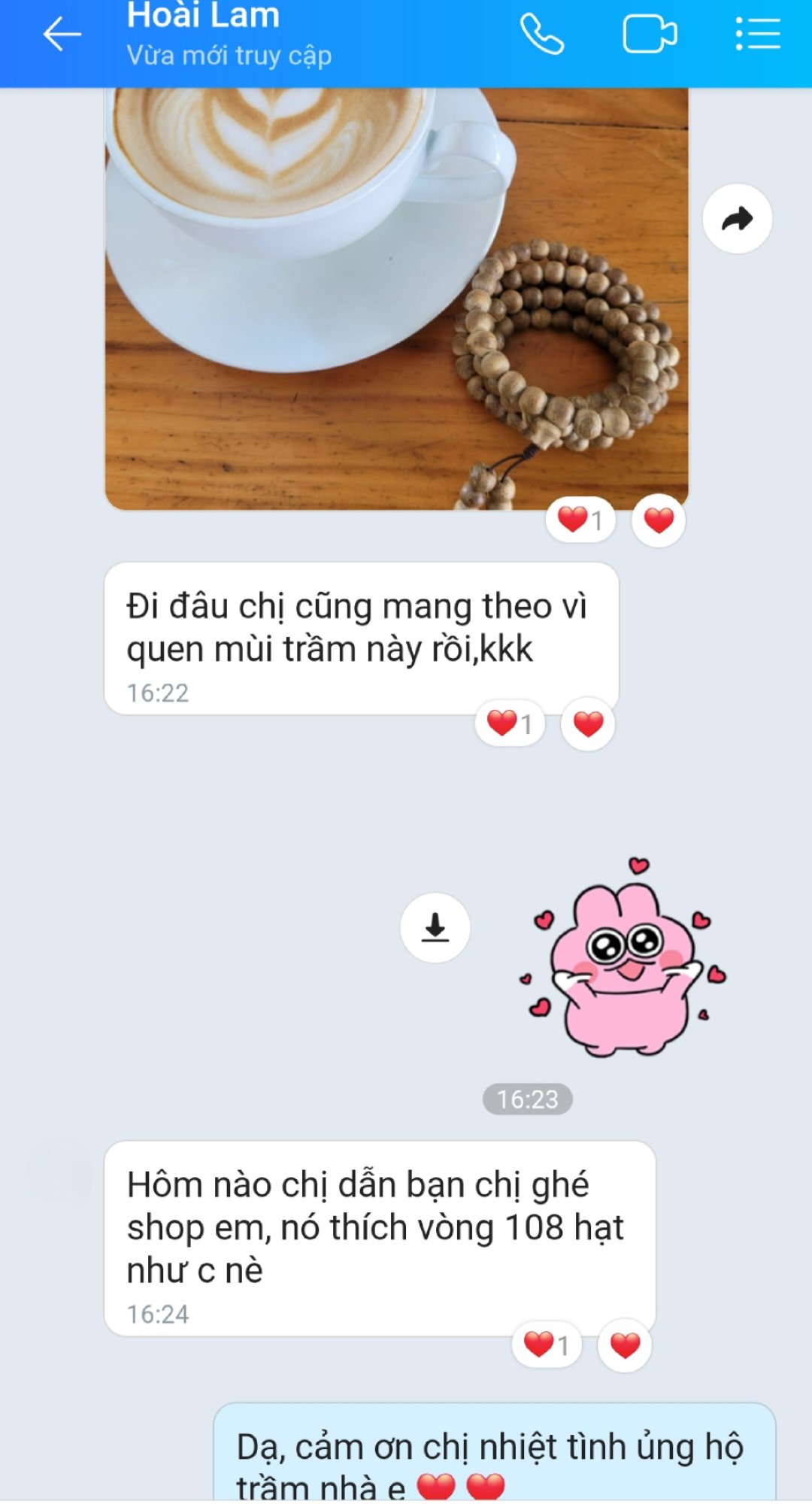The image size is (812, 1507).
Task: Go back to the chat list
Action: click(x=62, y=35)
